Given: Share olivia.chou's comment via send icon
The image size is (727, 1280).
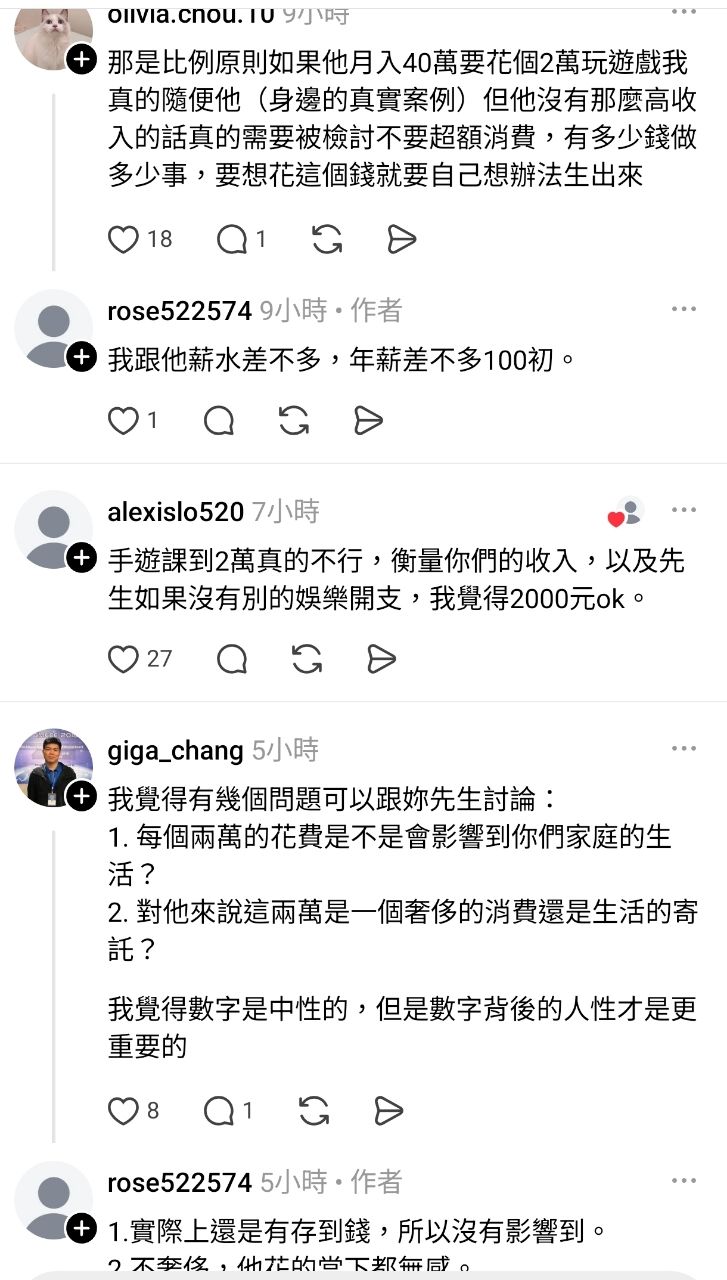Looking at the screenshot, I should (401, 239).
